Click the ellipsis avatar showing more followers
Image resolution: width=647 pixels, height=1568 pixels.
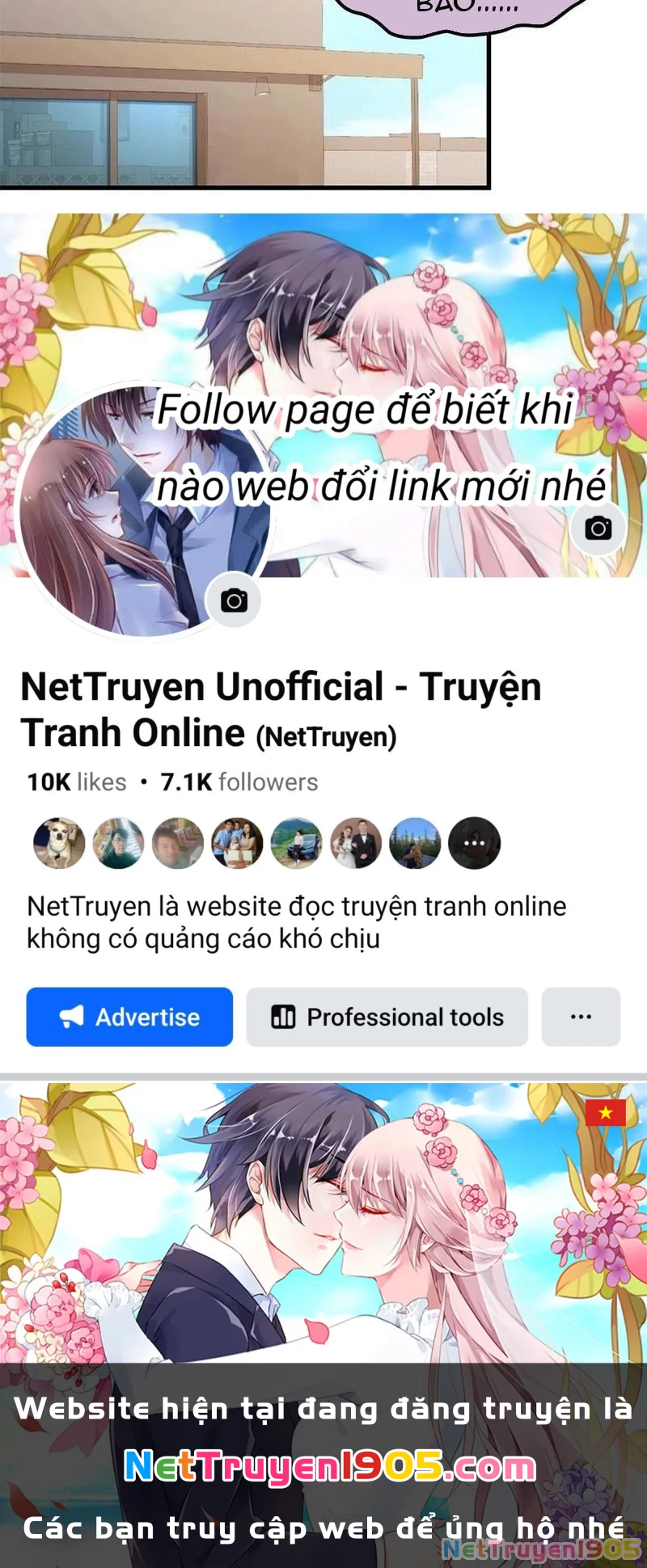(x=475, y=843)
